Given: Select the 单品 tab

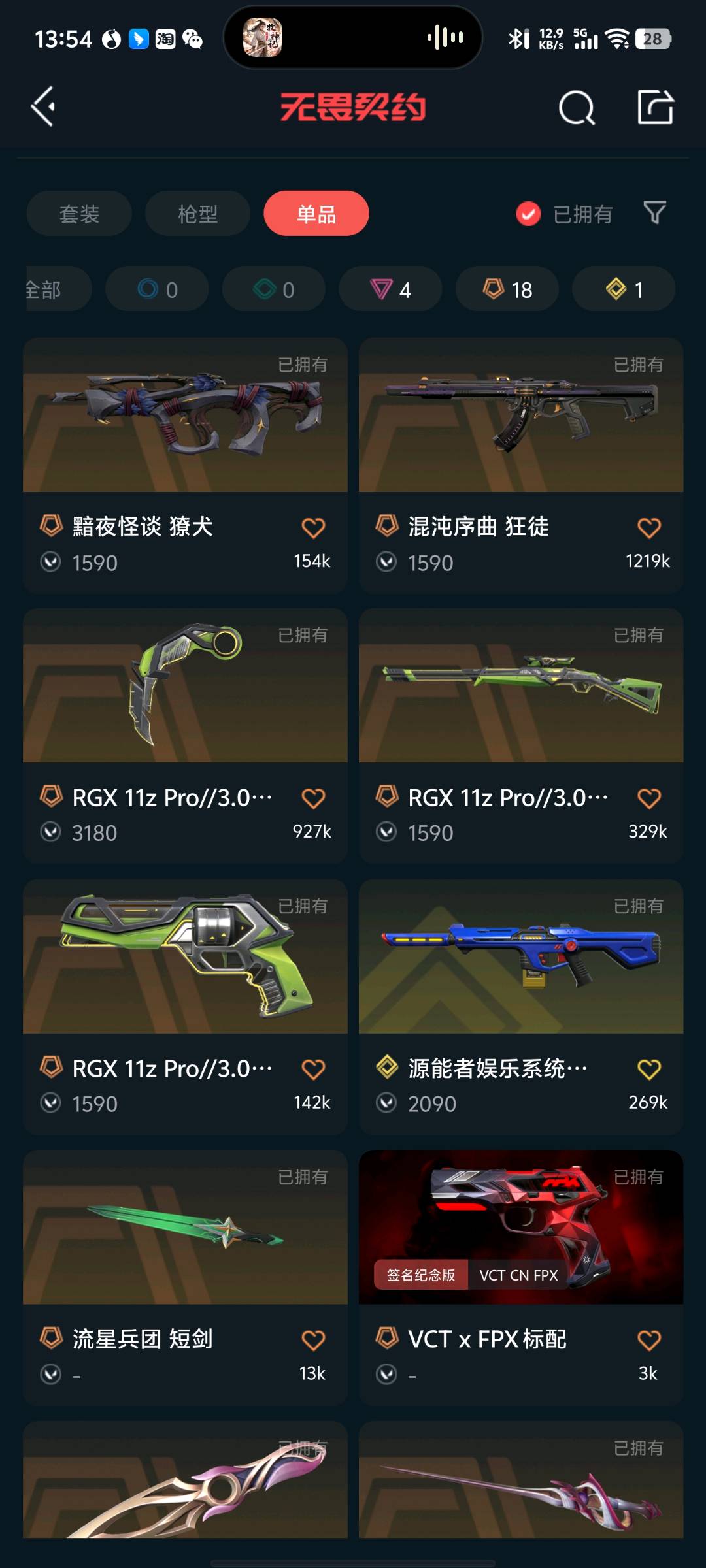Looking at the screenshot, I should pyautogui.click(x=316, y=214).
